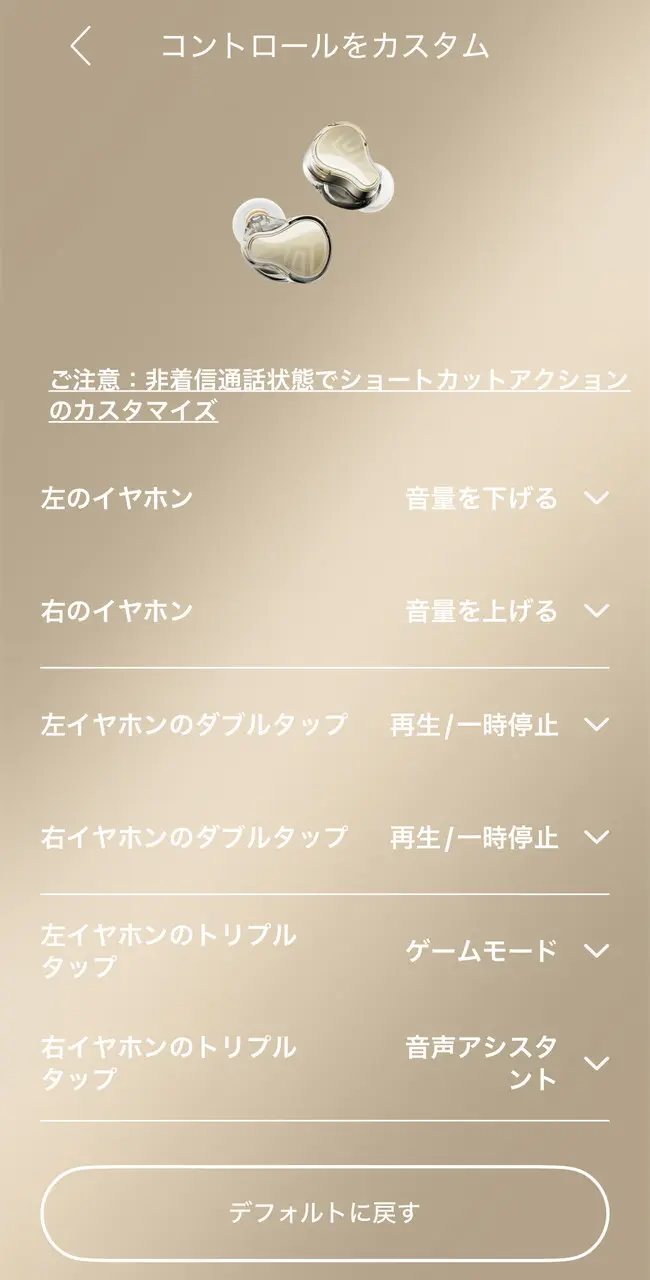Open the ご注意 shortcut customization note link

pos(339,395)
